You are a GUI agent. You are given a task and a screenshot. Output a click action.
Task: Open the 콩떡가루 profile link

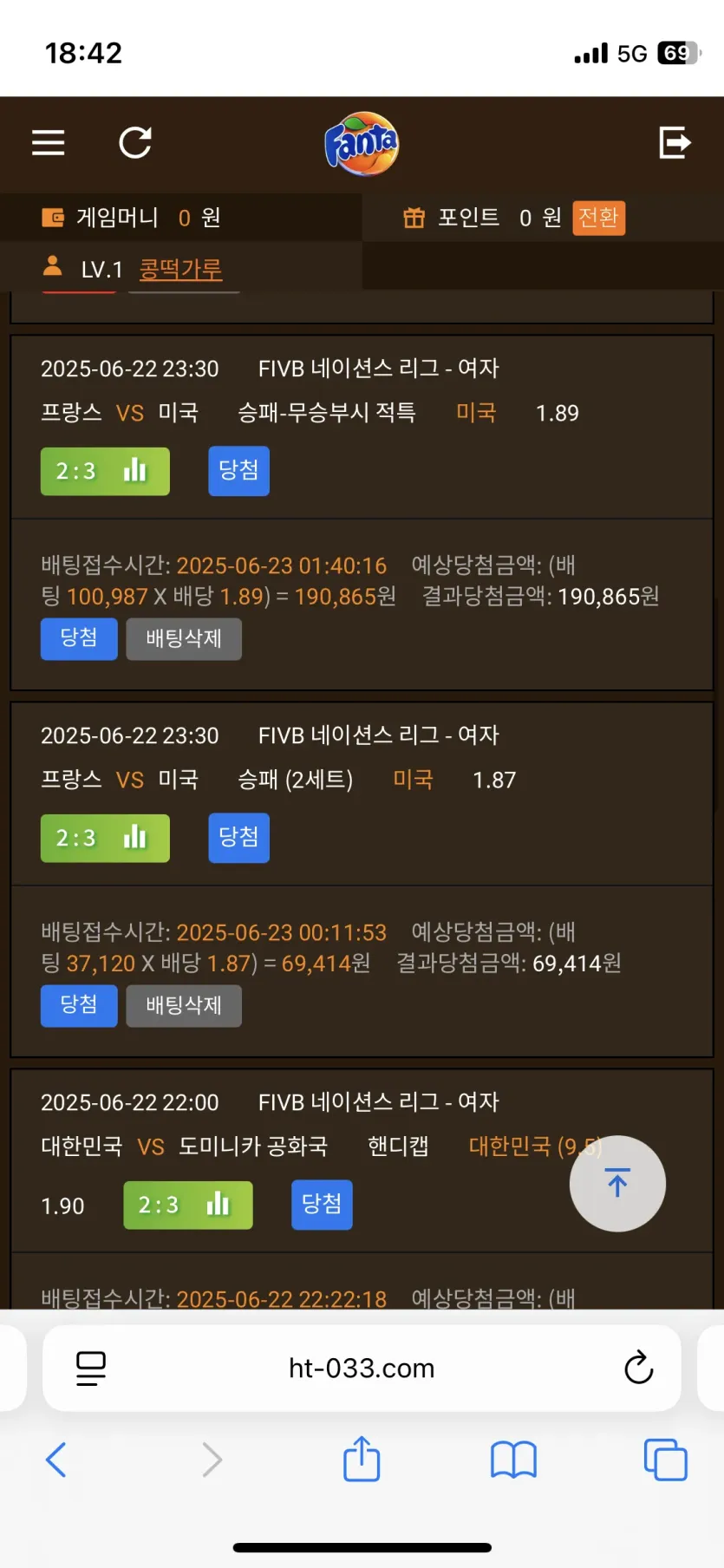[180, 269]
